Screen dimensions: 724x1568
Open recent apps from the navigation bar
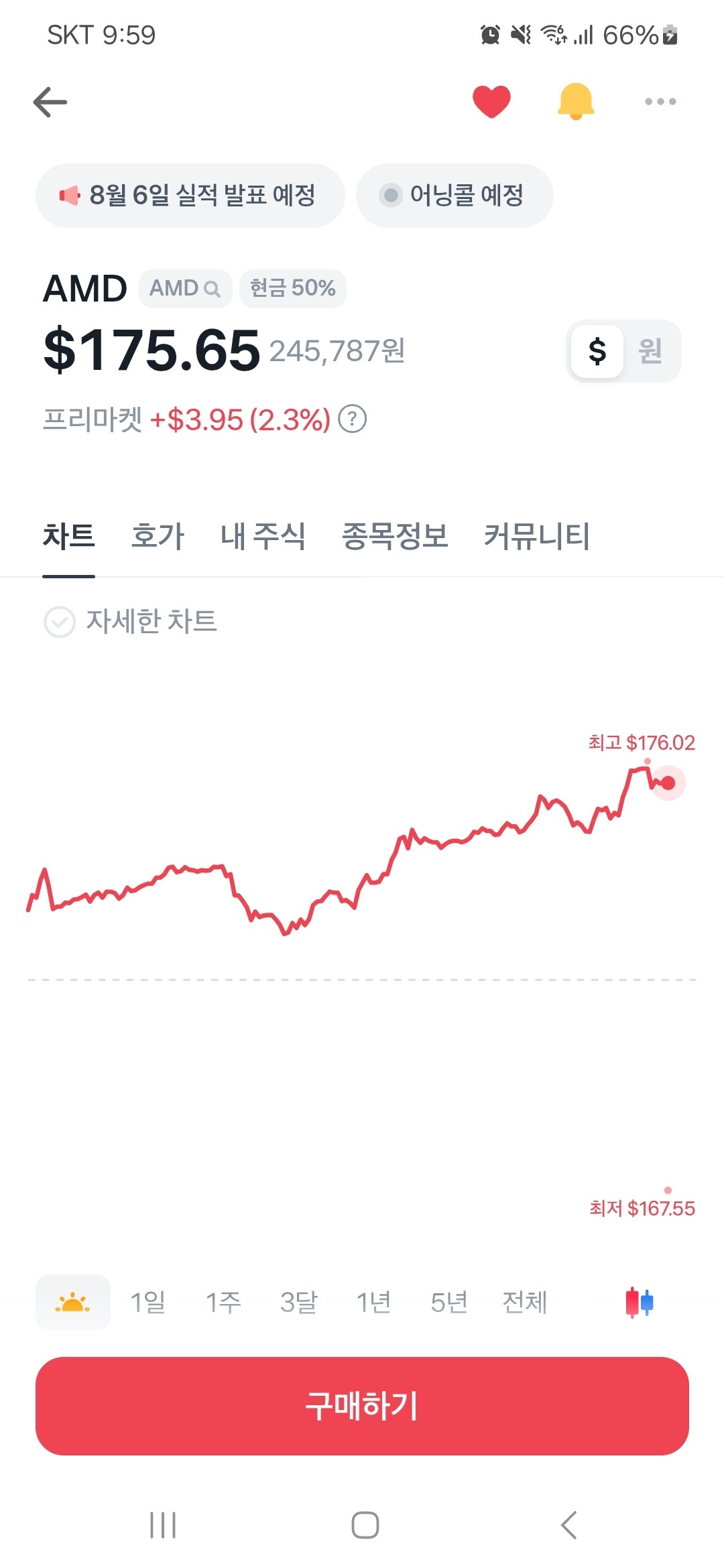pos(163,1525)
